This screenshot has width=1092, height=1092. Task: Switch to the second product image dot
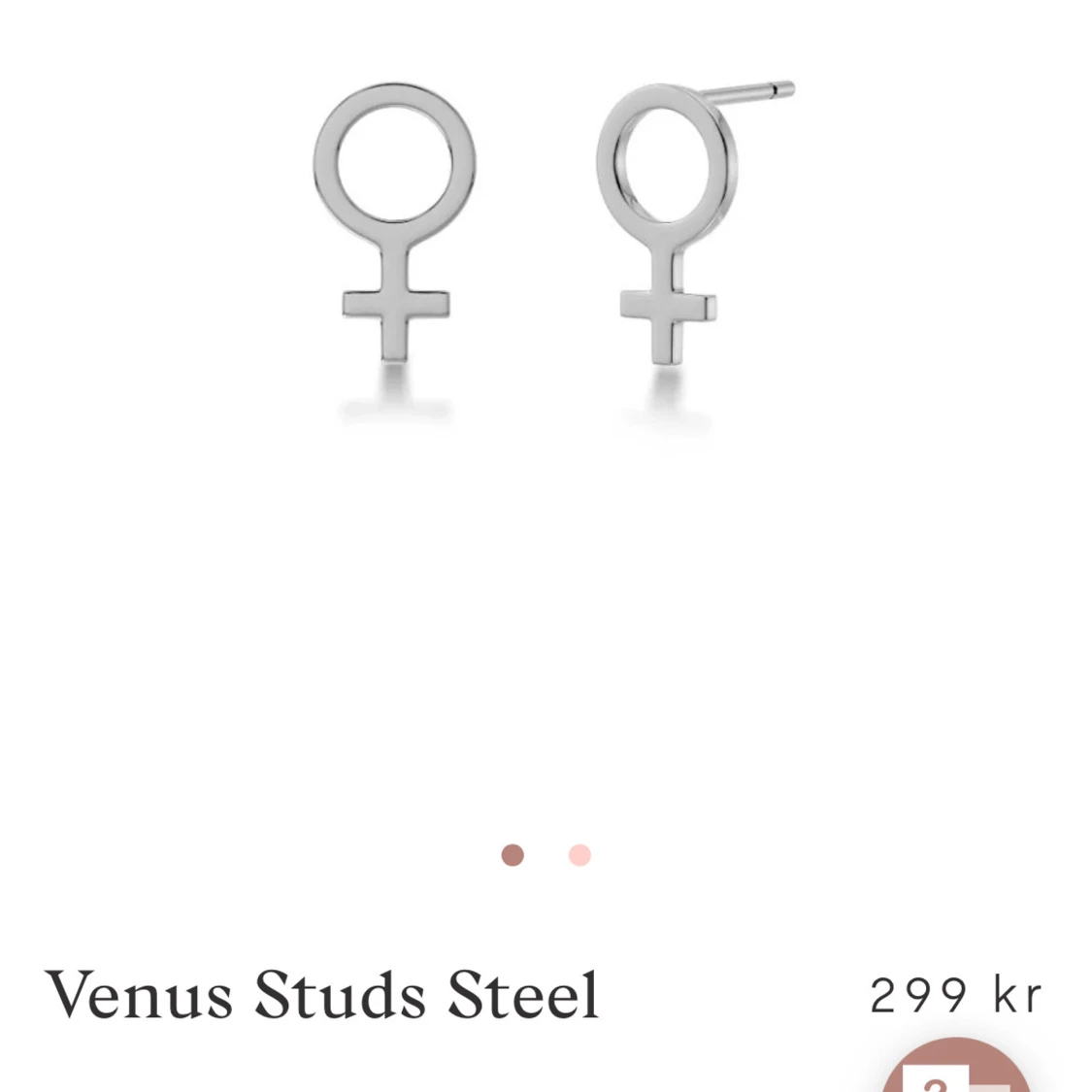tap(579, 855)
